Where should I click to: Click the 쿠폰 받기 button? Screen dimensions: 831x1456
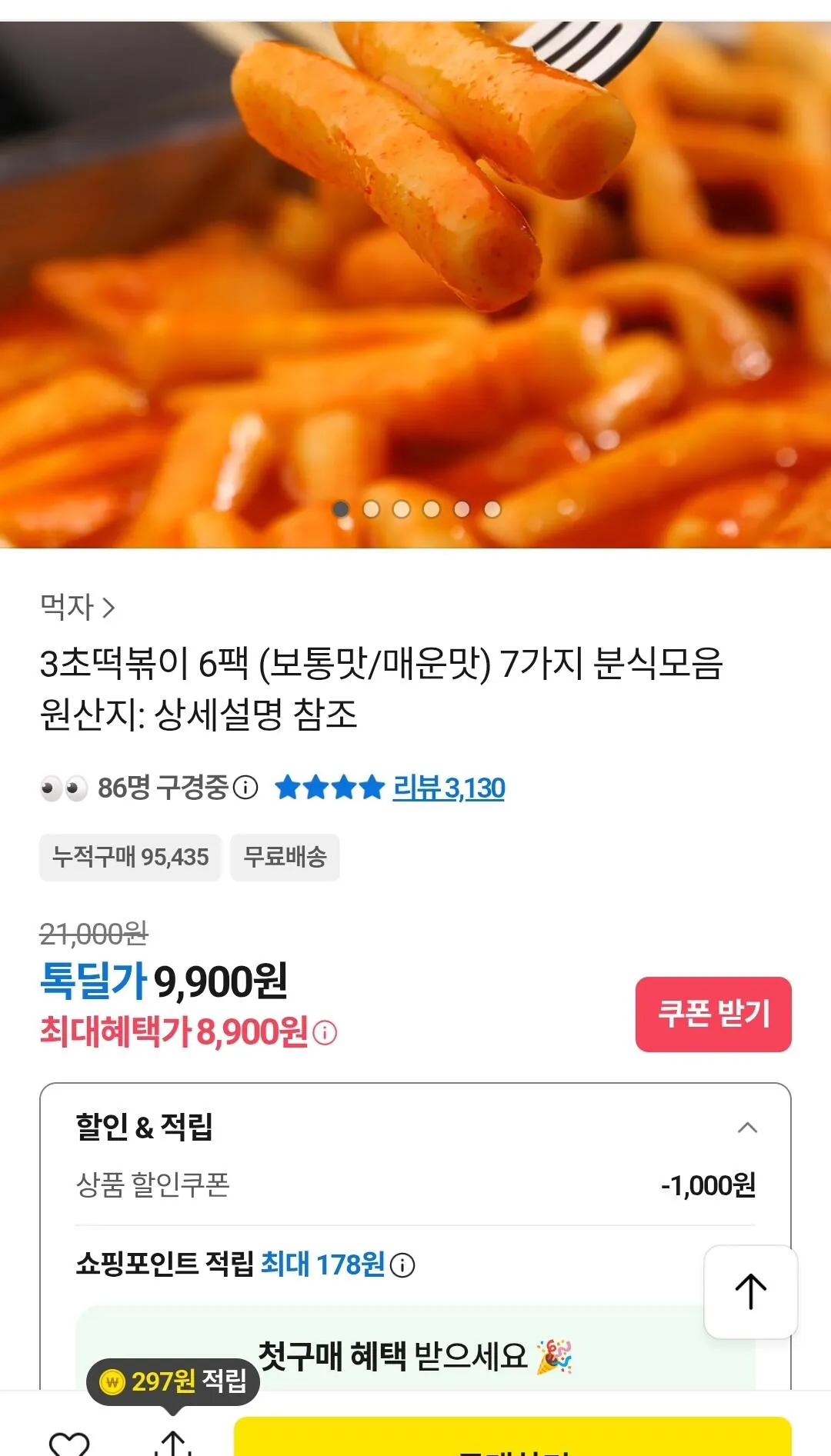pyautogui.click(x=713, y=1013)
